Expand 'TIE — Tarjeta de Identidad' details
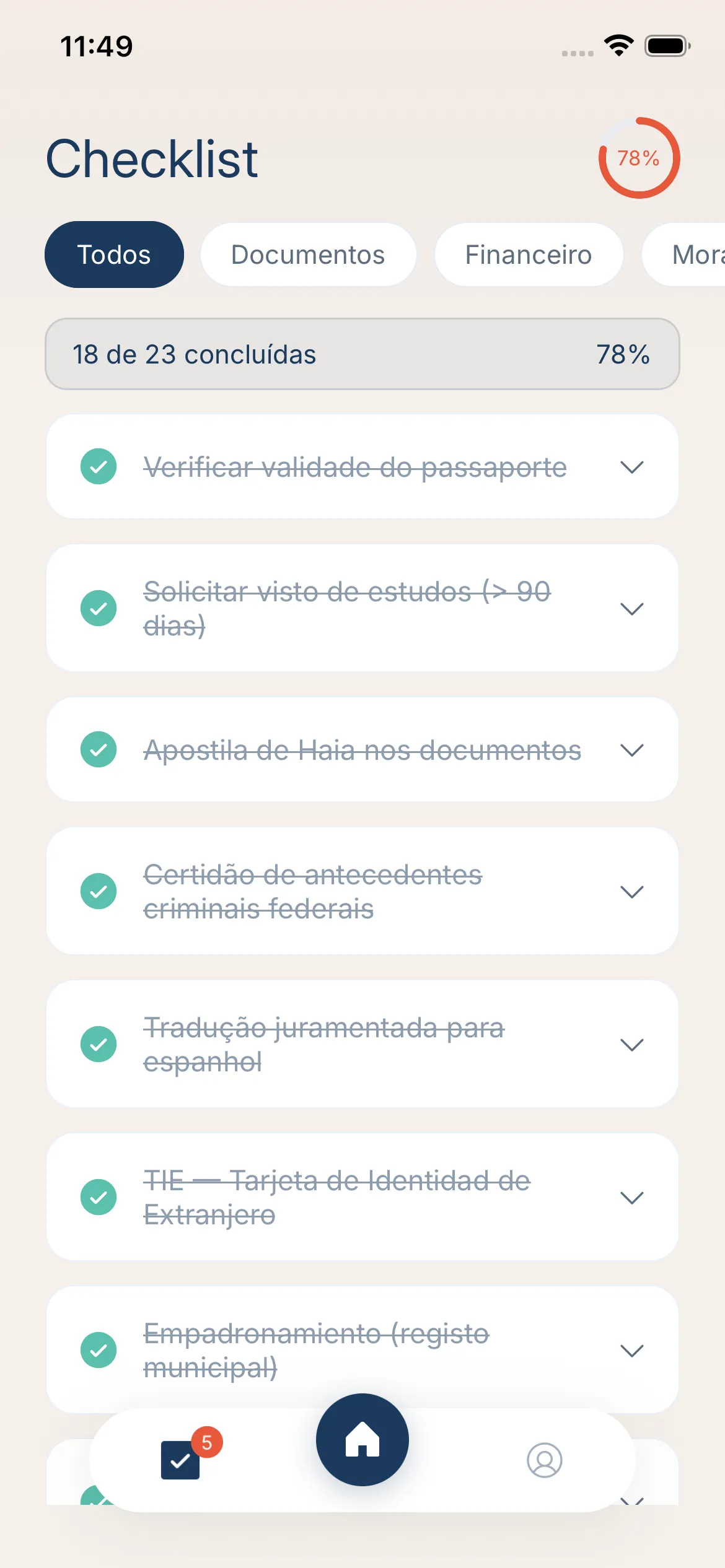Viewport: 725px width, 1568px height. [632, 1196]
